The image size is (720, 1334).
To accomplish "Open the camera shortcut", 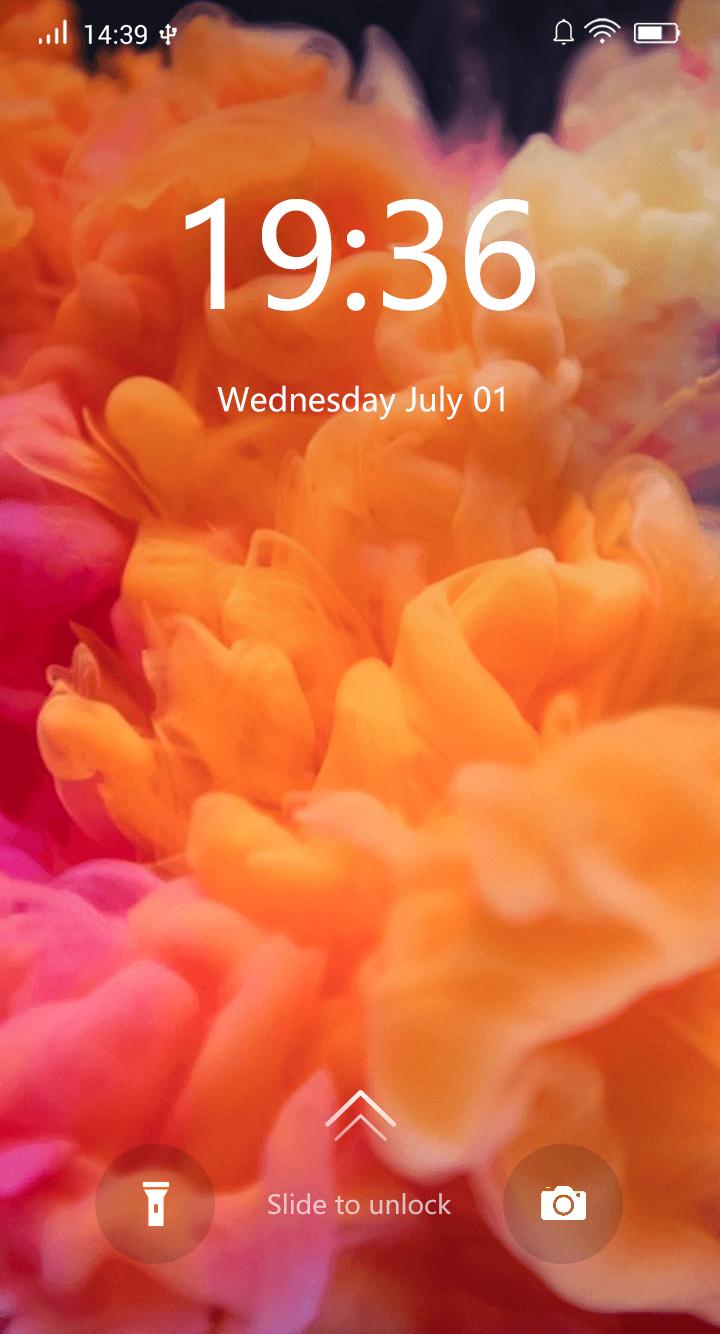I will [x=563, y=1203].
